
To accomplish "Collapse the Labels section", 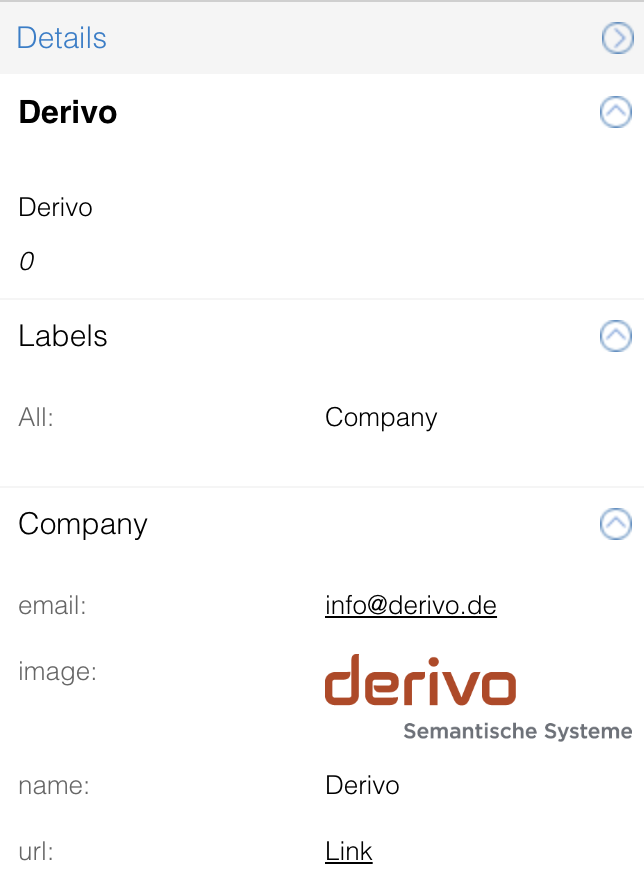I will click(615, 336).
